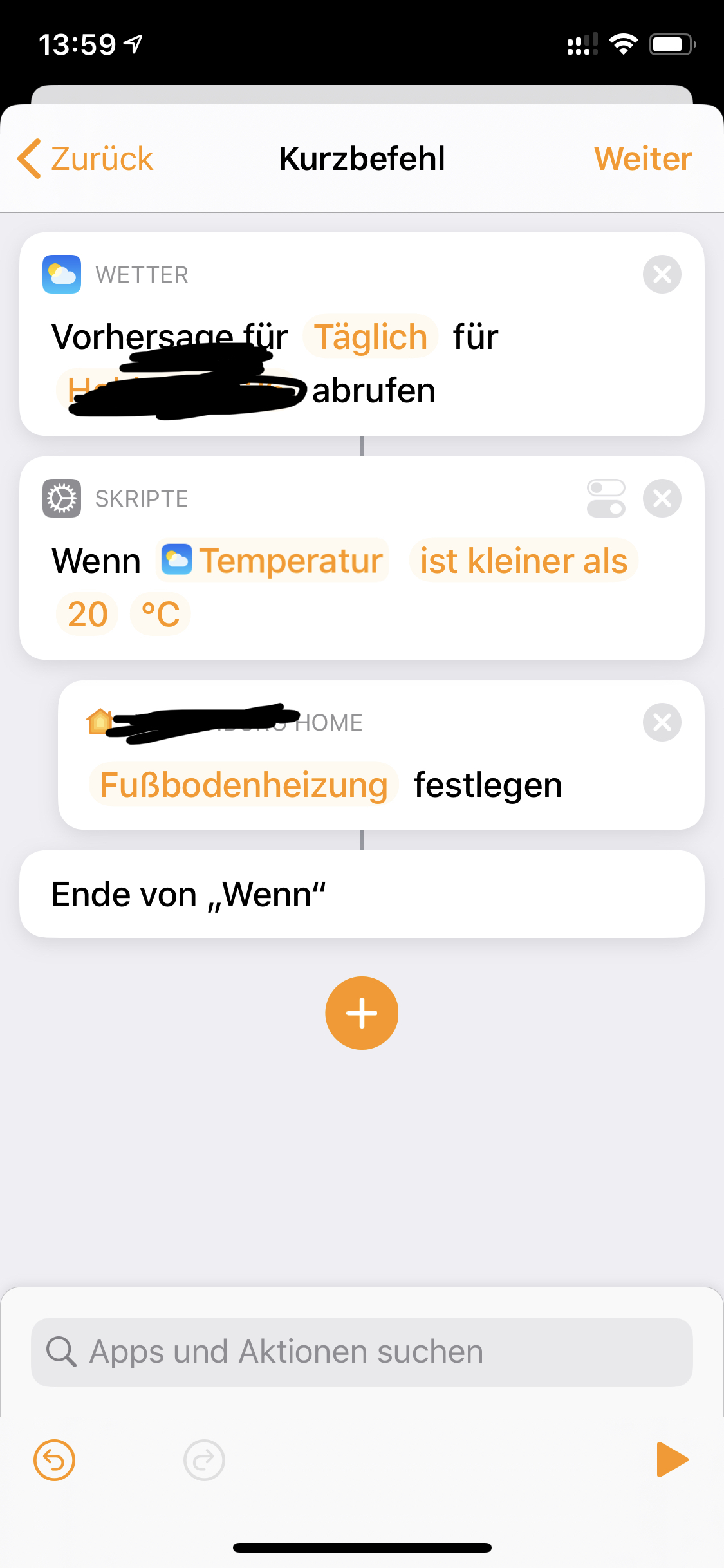
Task: Change the Täglich forecast type
Action: tap(370, 337)
